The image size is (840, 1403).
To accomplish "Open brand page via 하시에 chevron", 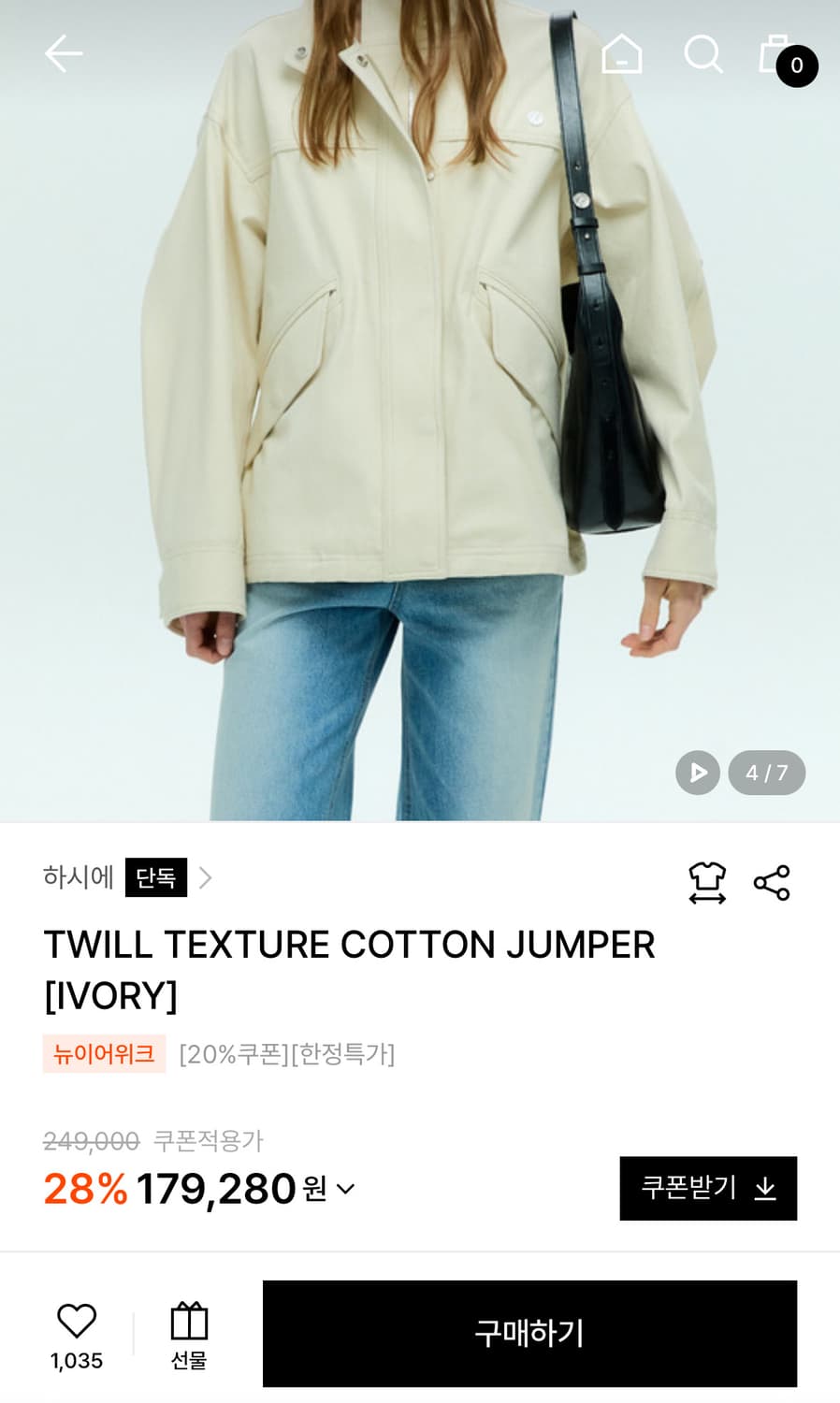I will pos(205,877).
